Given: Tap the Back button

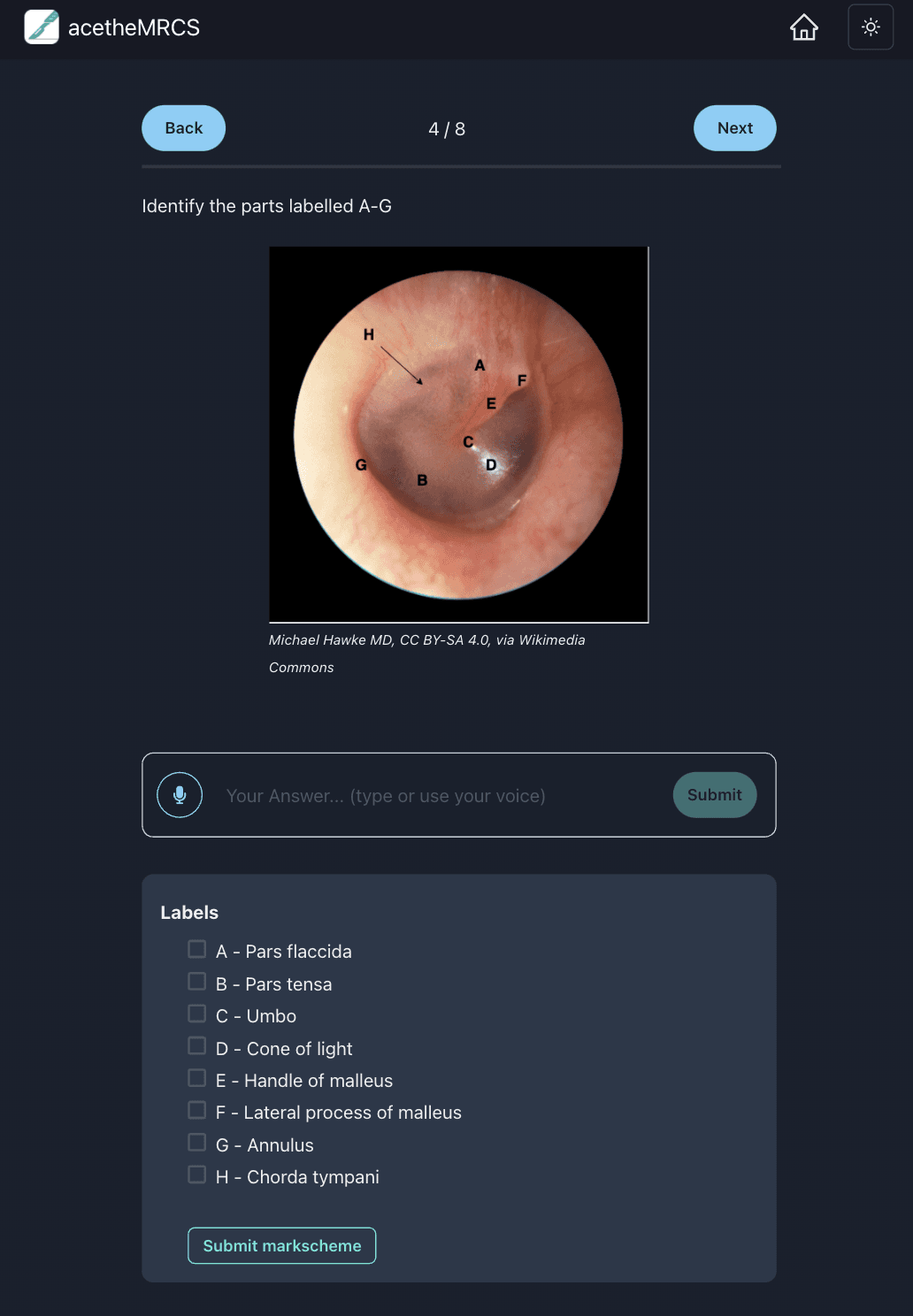Looking at the screenshot, I should point(183,128).
